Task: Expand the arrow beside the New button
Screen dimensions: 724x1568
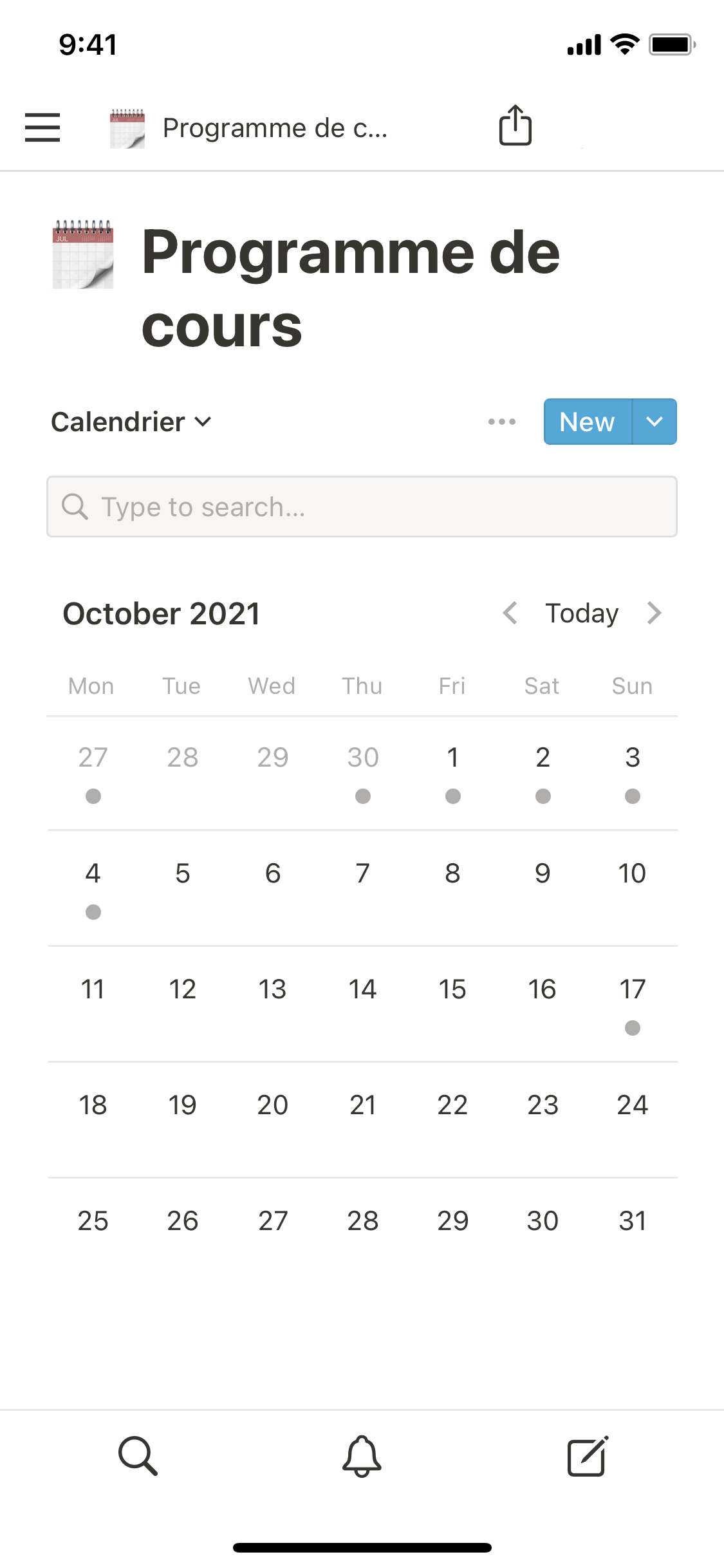Action: [654, 422]
